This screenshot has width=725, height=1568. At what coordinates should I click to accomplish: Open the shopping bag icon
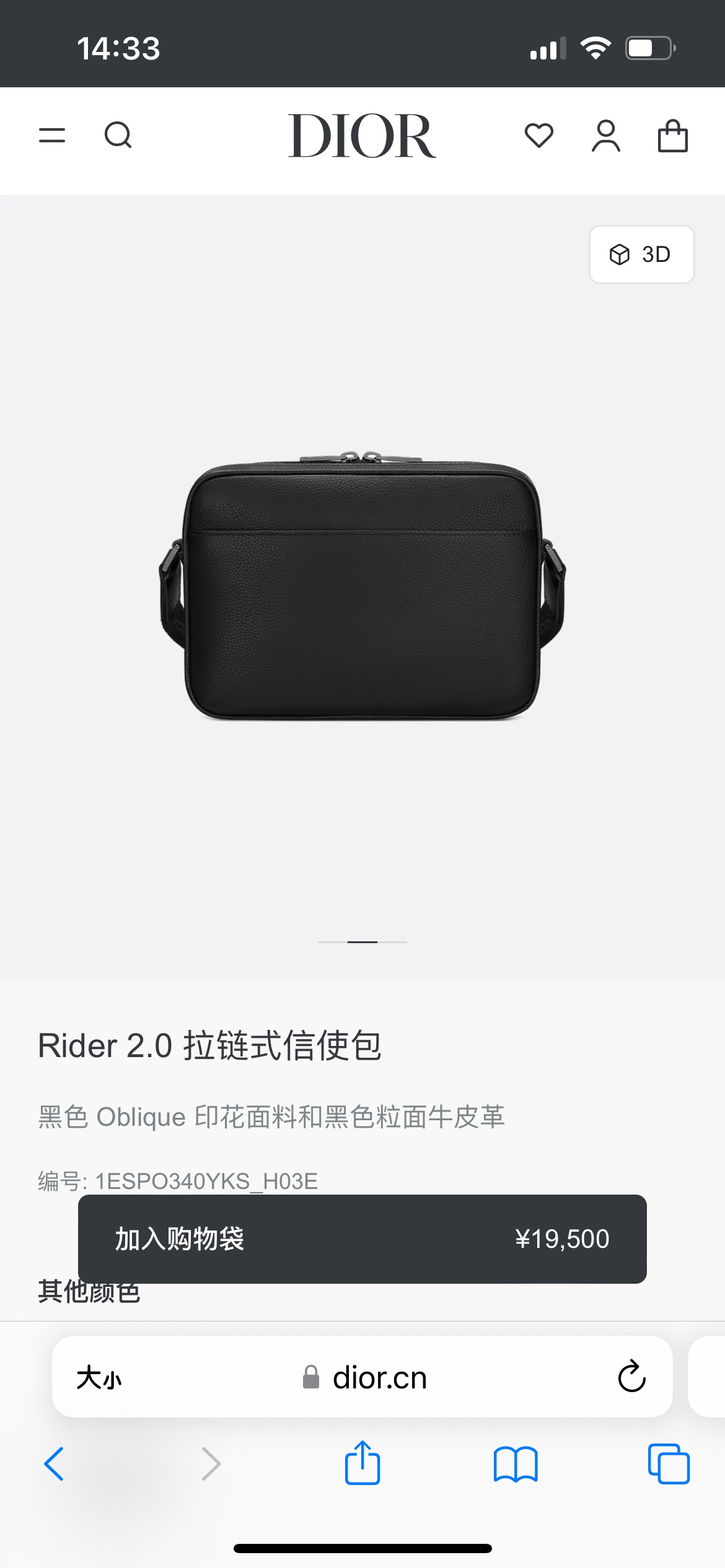tap(672, 136)
